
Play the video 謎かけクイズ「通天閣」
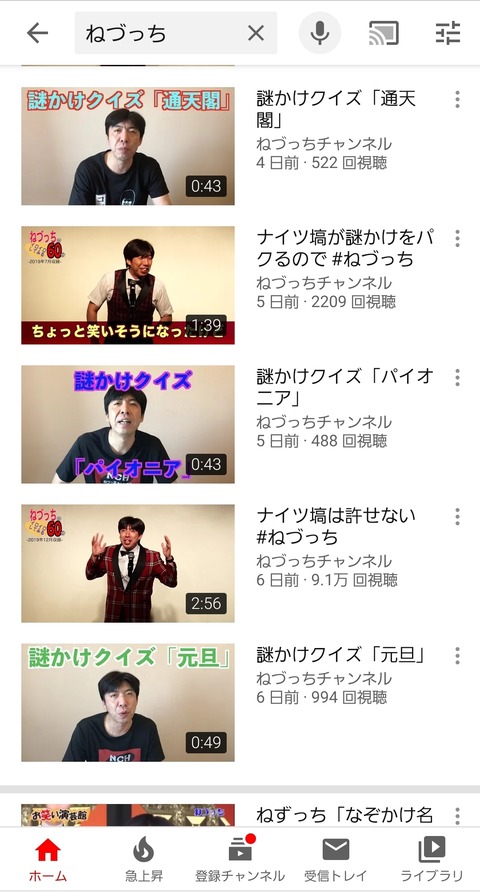[128, 146]
